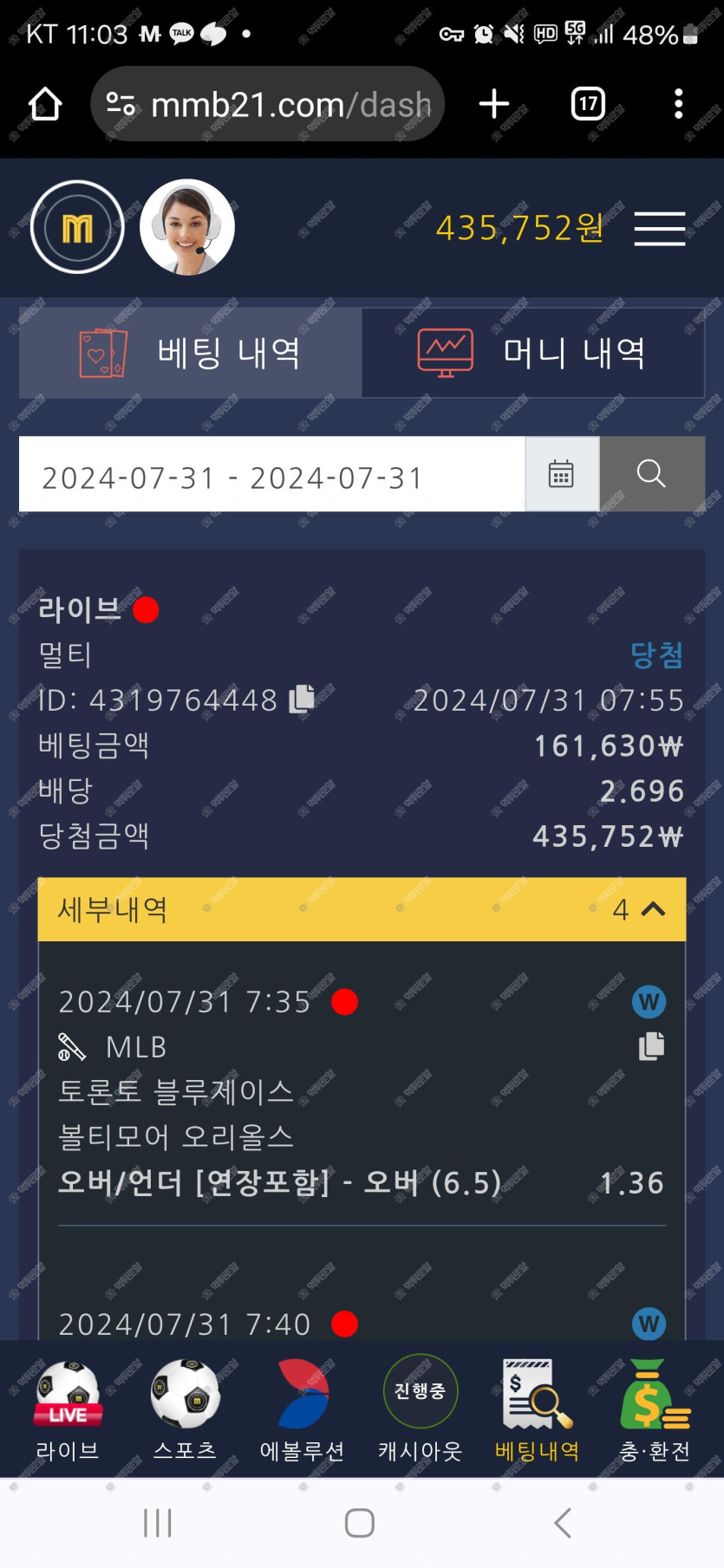Screen dimensions: 724x1568
Task: Edit the 2024-07-31 date range field
Action: pos(271,475)
